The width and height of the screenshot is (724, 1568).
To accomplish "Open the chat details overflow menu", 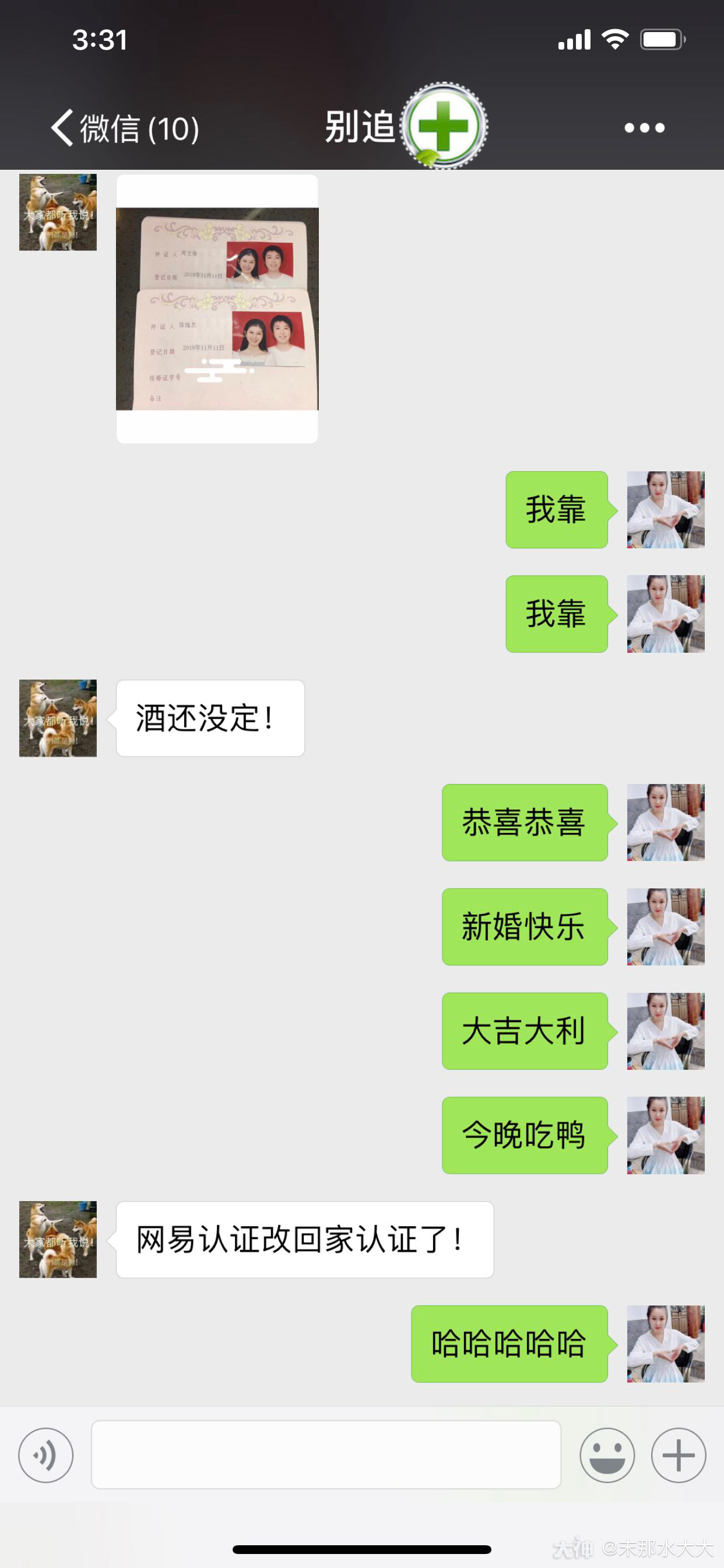I will tap(644, 128).
